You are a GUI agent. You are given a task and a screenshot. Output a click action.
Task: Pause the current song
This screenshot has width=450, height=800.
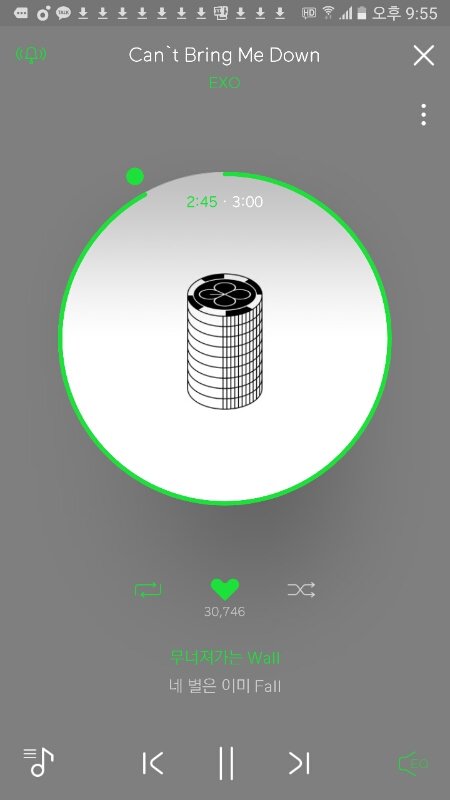click(x=226, y=763)
